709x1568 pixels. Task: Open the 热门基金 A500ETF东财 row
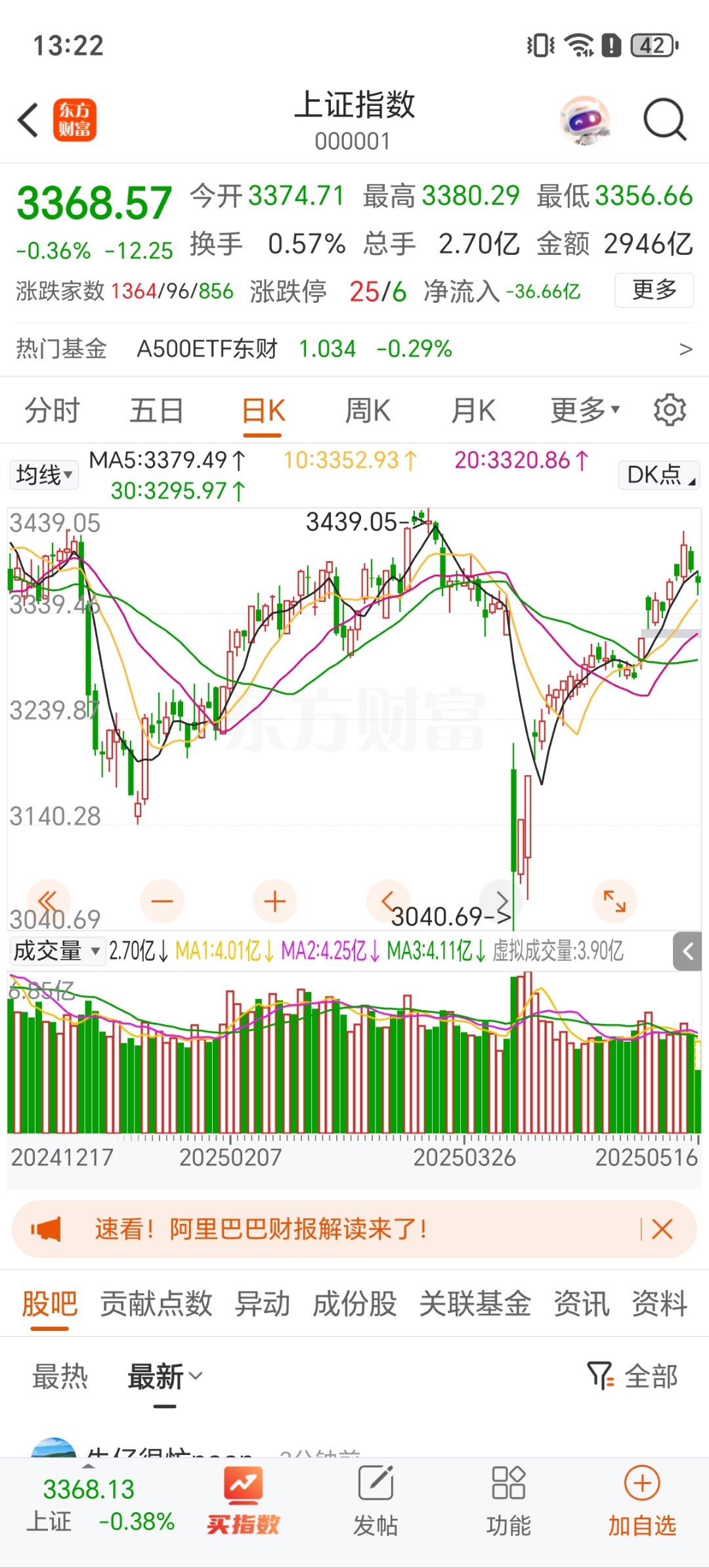coord(354,349)
